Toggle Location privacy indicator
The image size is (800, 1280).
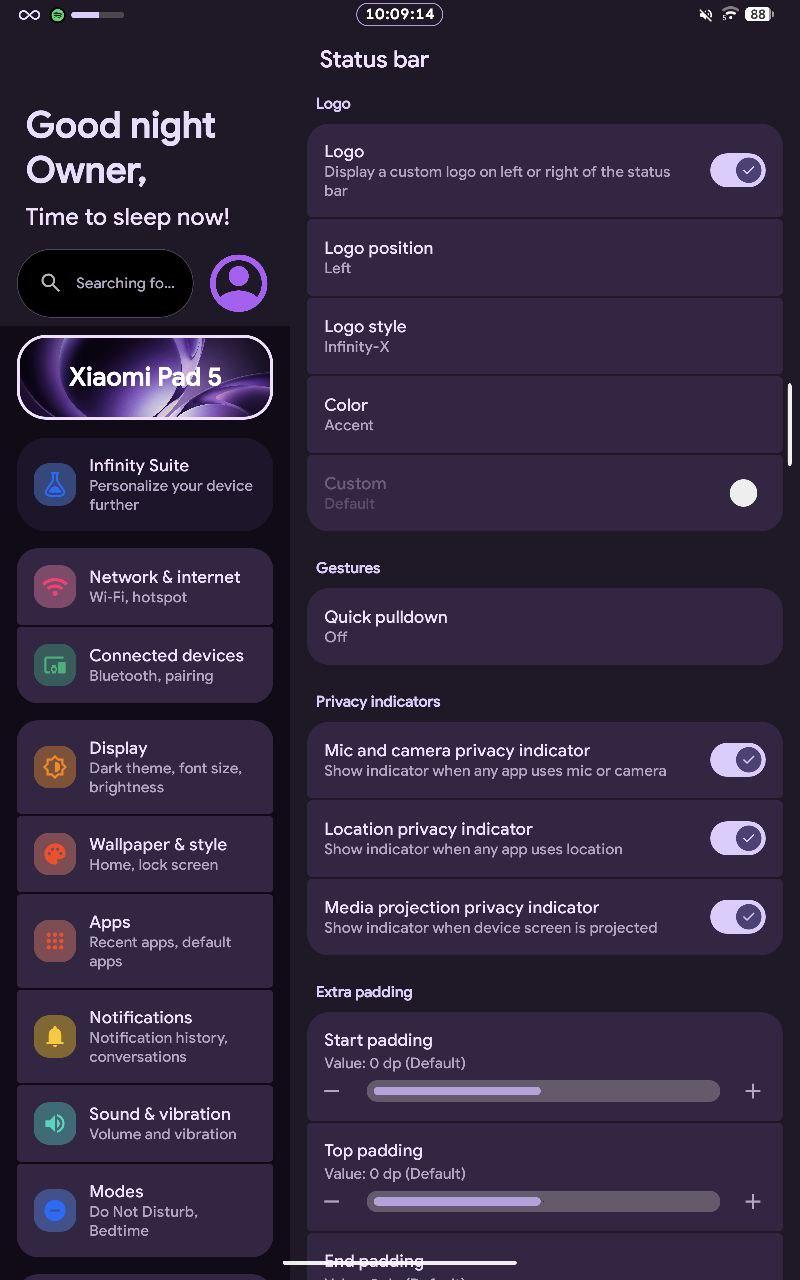pos(738,838)
